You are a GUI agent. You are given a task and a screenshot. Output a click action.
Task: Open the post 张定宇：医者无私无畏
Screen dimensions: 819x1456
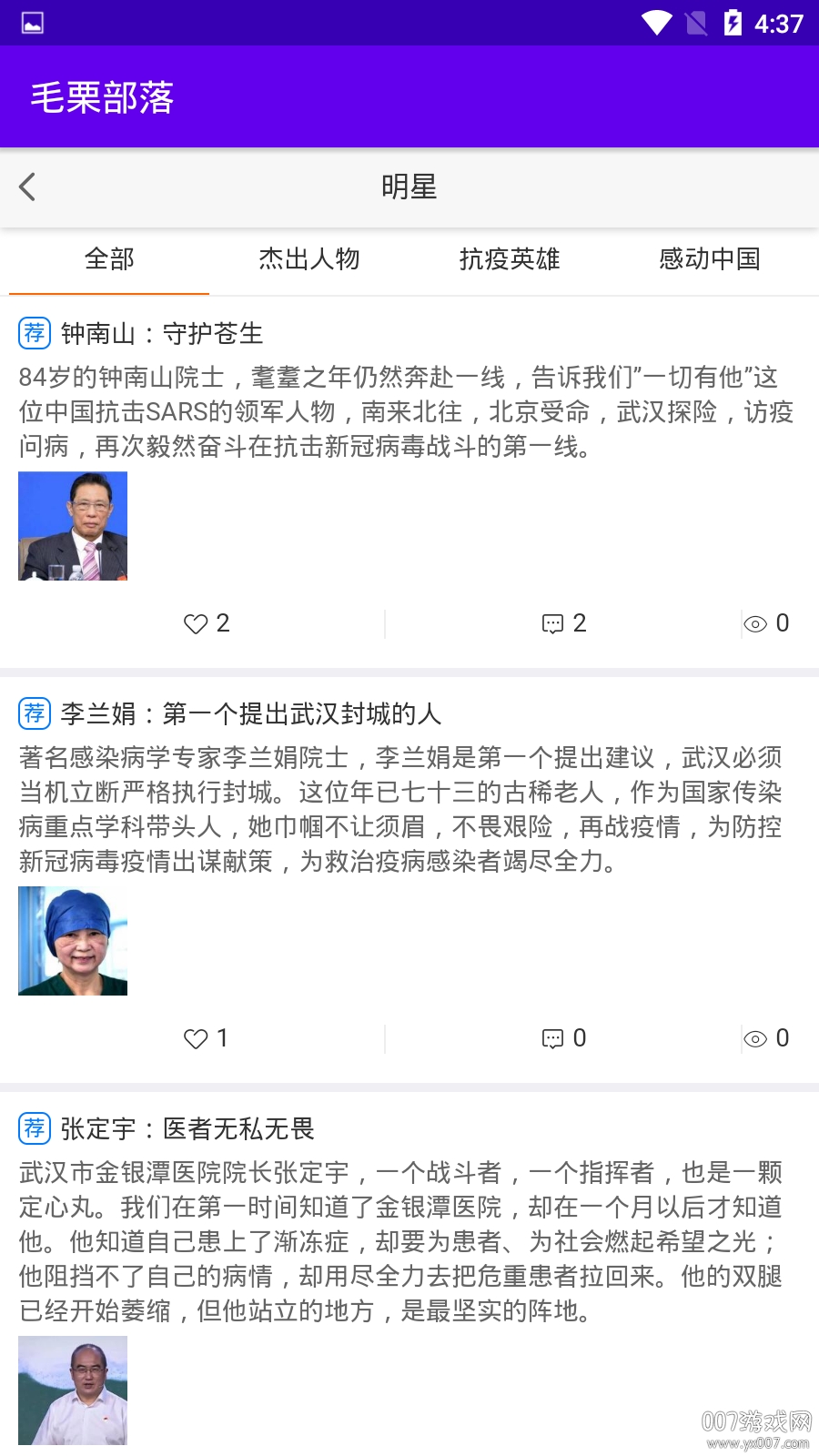point(187,1128)
